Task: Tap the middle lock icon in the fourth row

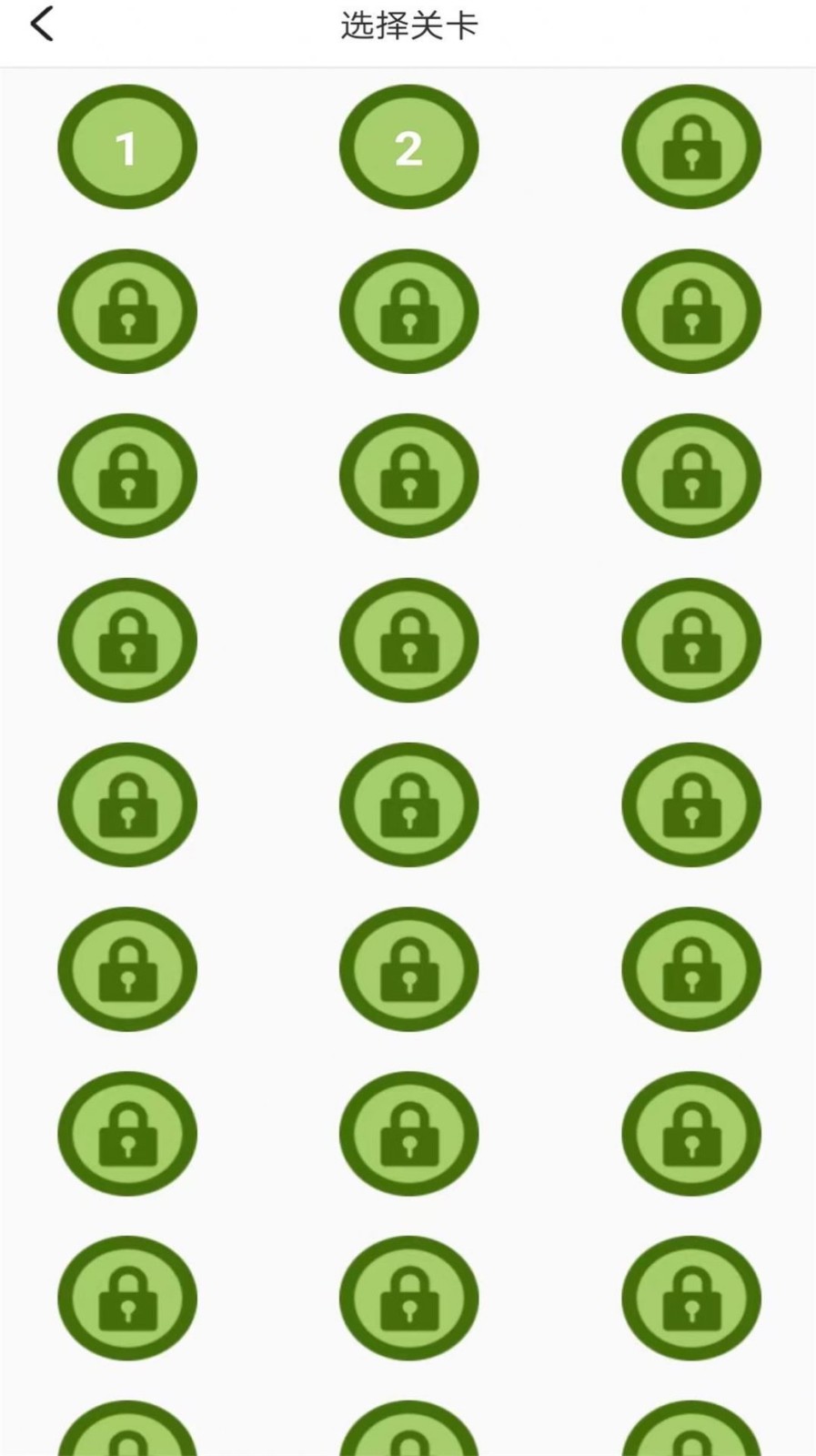Action: point(409,640)
